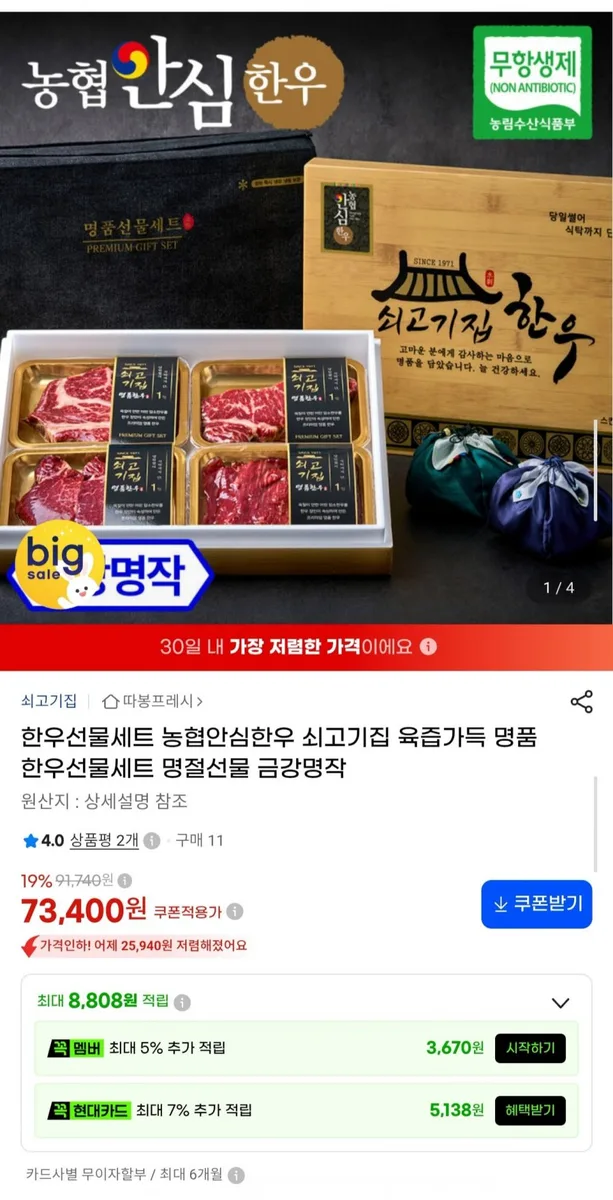Tap 시작하기 for 멤버 5% 적립
The image size is (613, 1200).
click(x=530, y=1048)
